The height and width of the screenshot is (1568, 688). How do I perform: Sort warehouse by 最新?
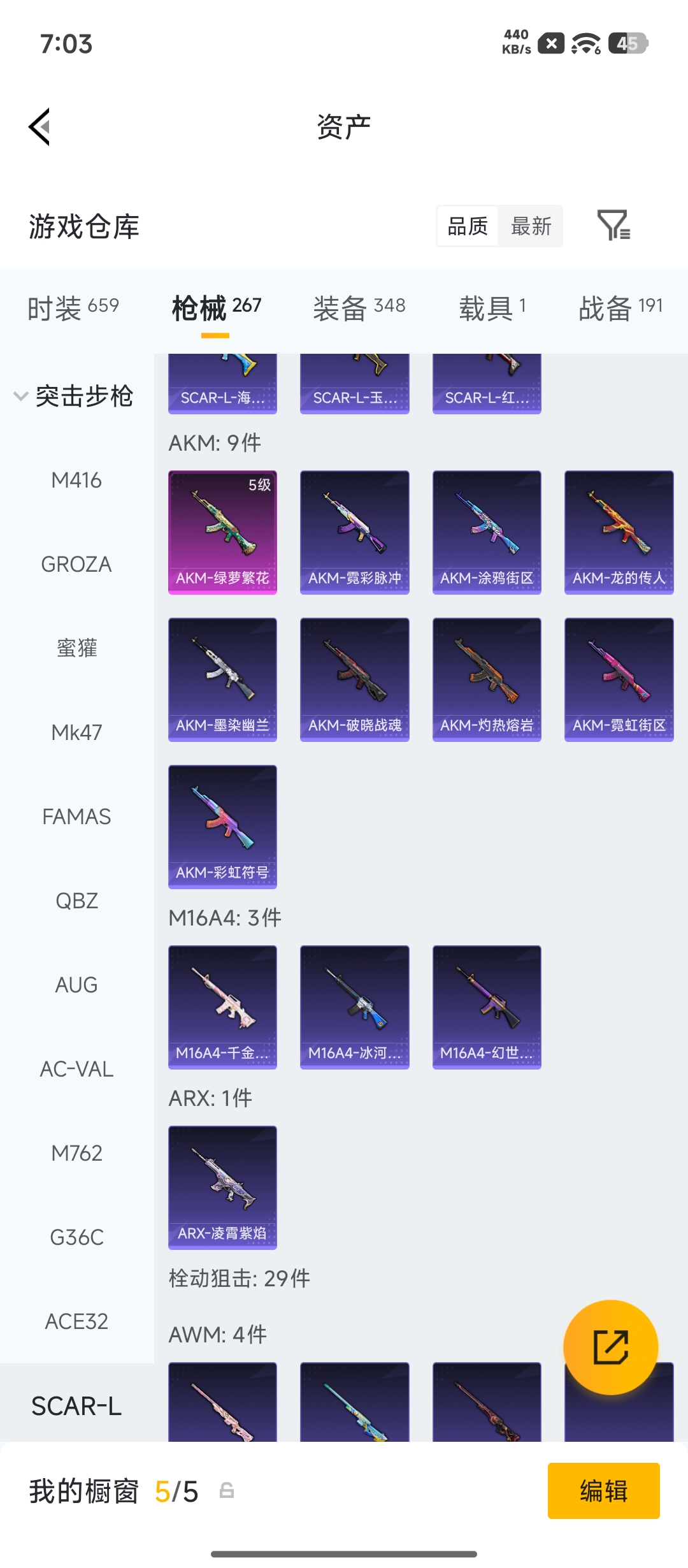tap(531, 226)
